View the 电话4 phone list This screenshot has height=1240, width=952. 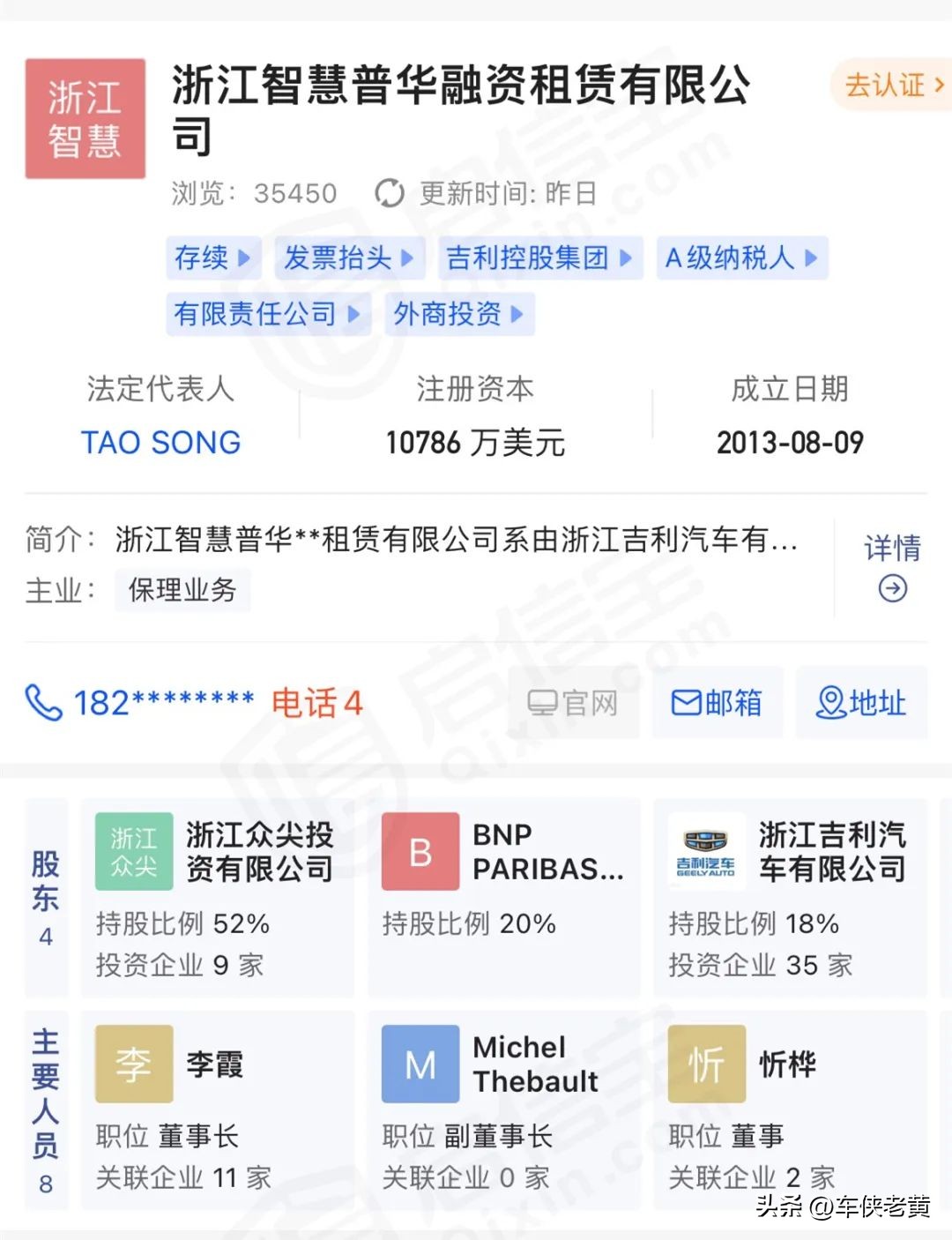pyautogui.click(x=316, y=703)
